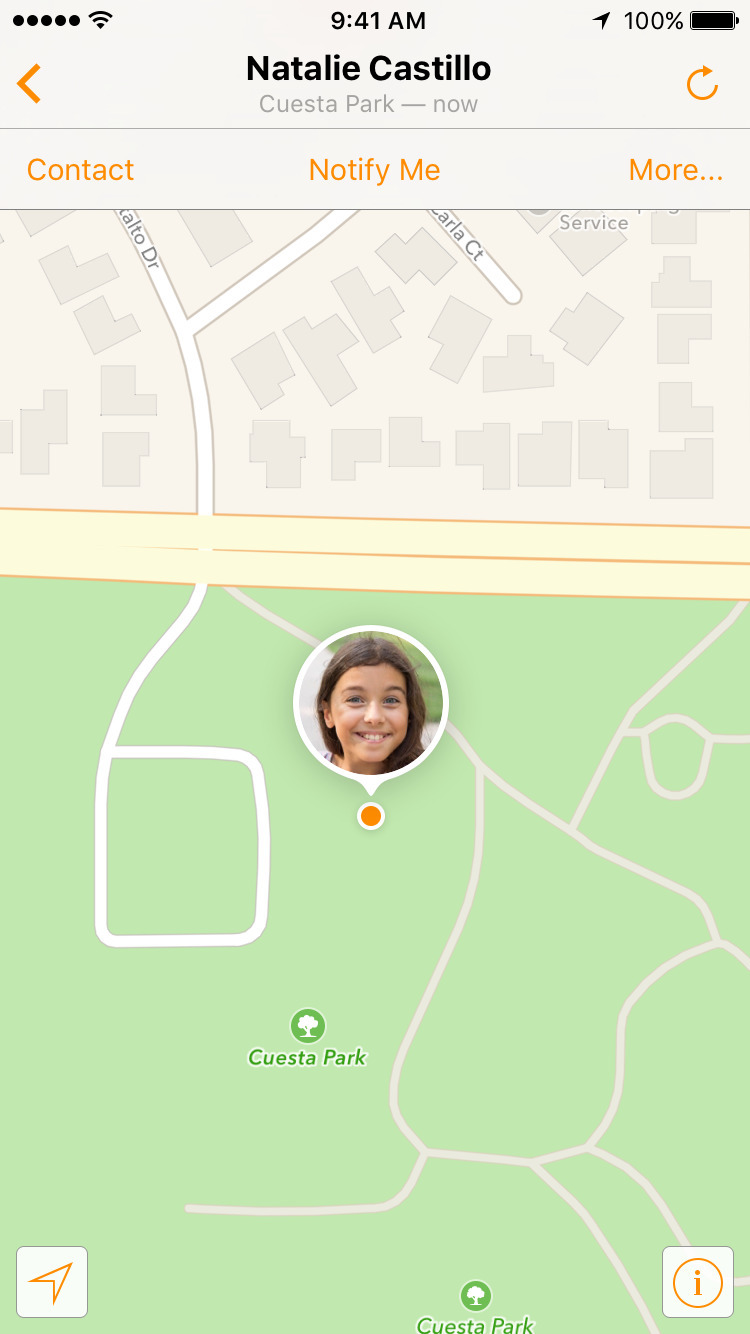Go back using the orange arrow
750x1334 pixels.
click(x=30, y=83)
